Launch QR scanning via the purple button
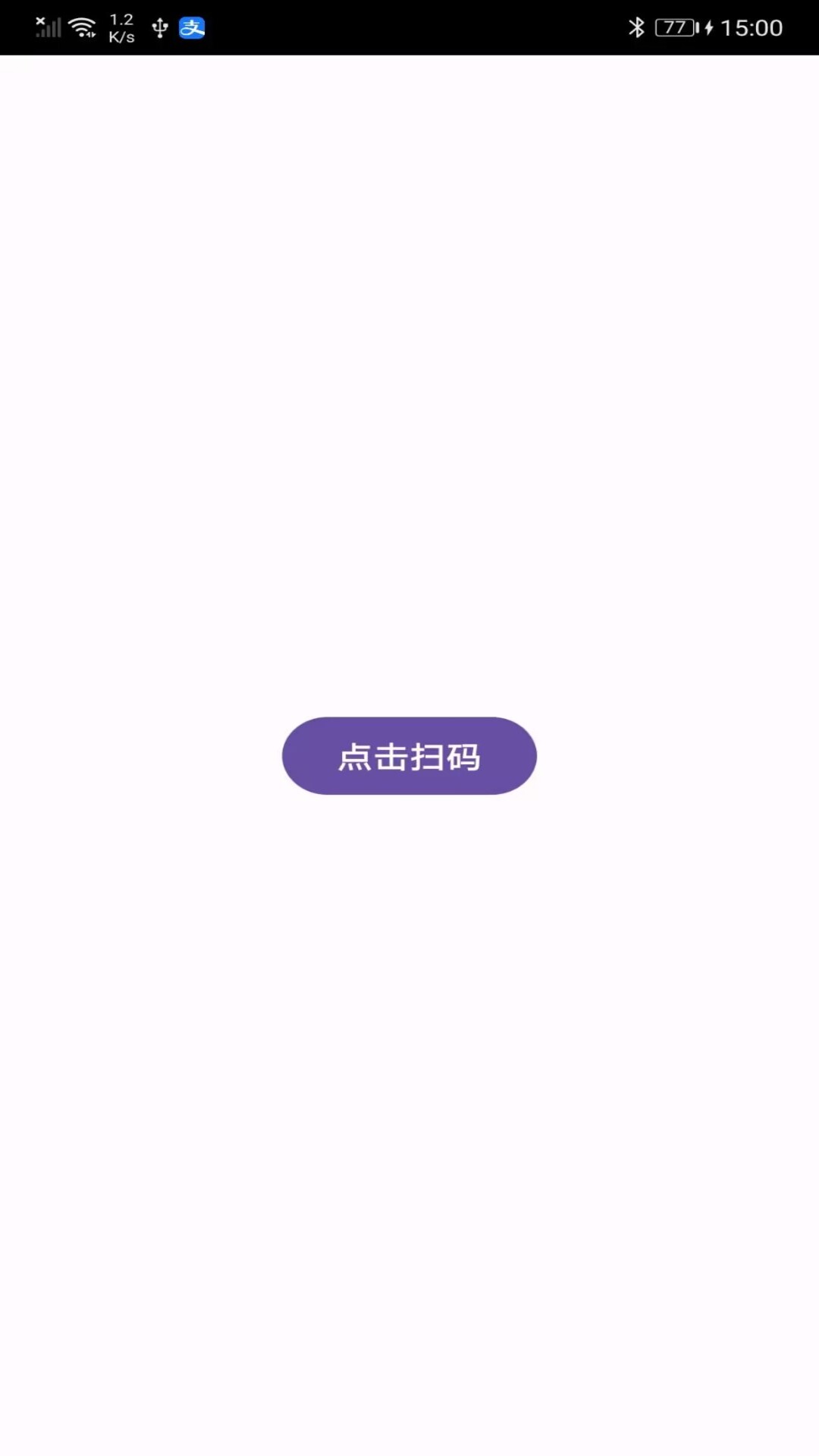Viewport: 819px width, 1456px height. point(409,755)
